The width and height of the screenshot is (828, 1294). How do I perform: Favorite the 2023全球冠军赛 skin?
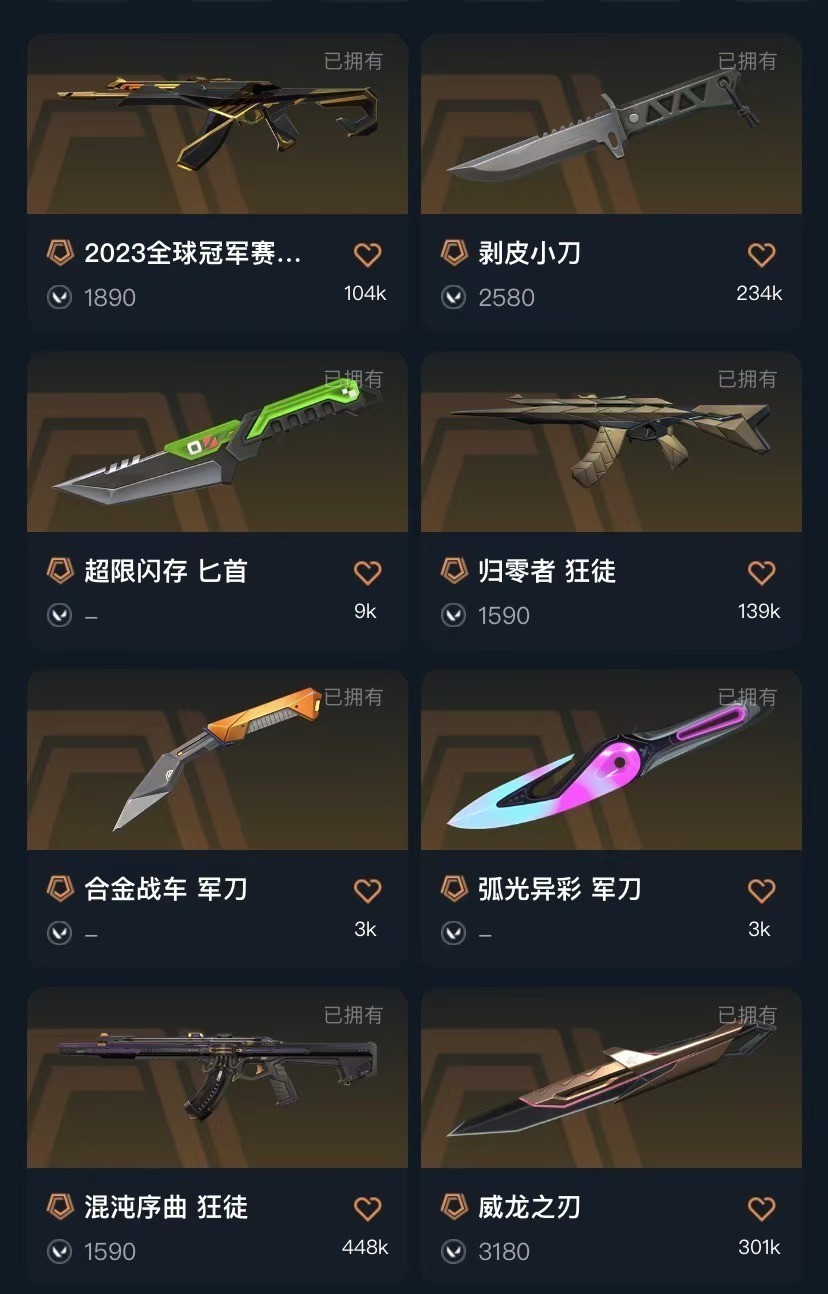point(368,255)
